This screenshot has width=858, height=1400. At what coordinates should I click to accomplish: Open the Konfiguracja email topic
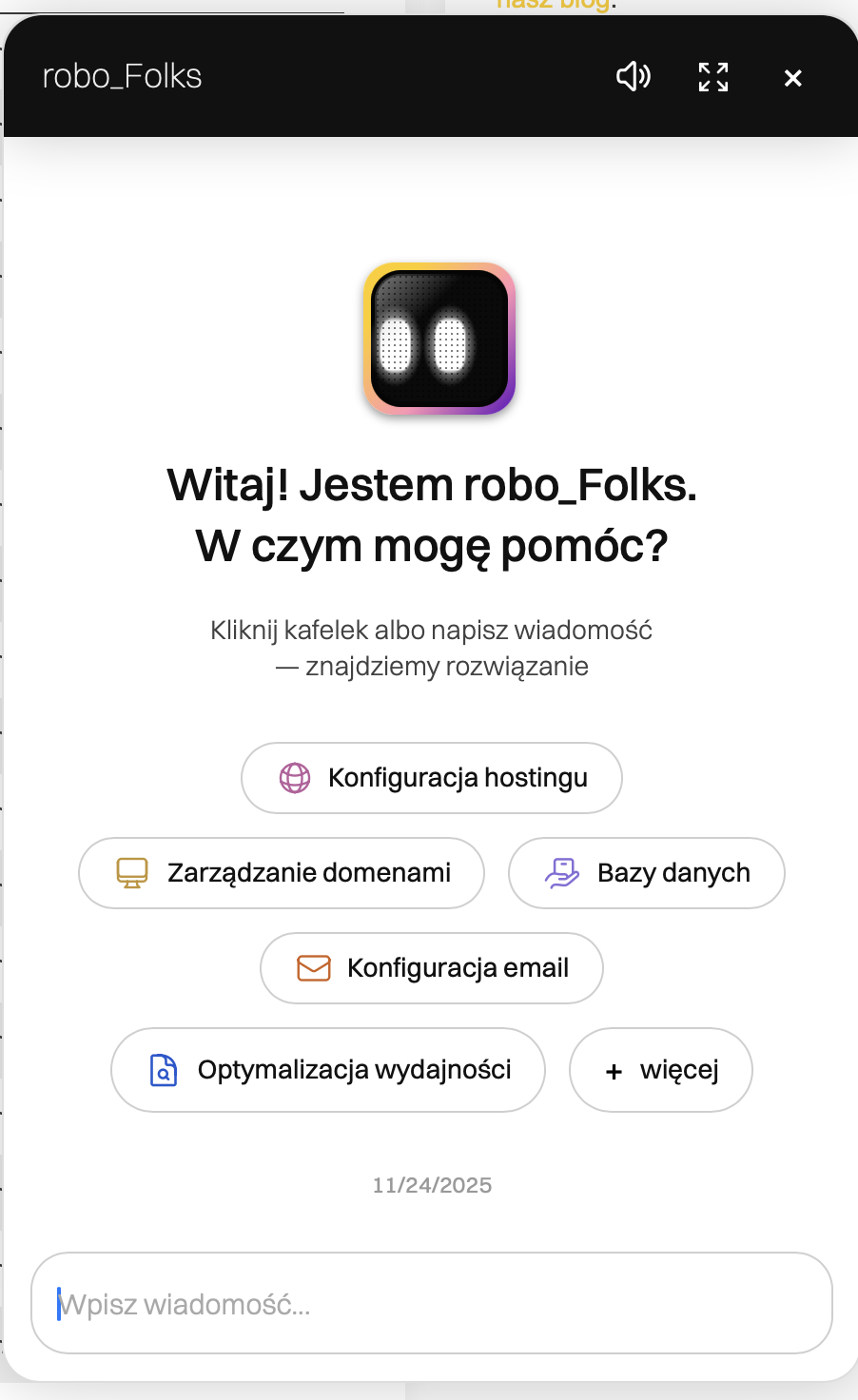tap(432, 968)
